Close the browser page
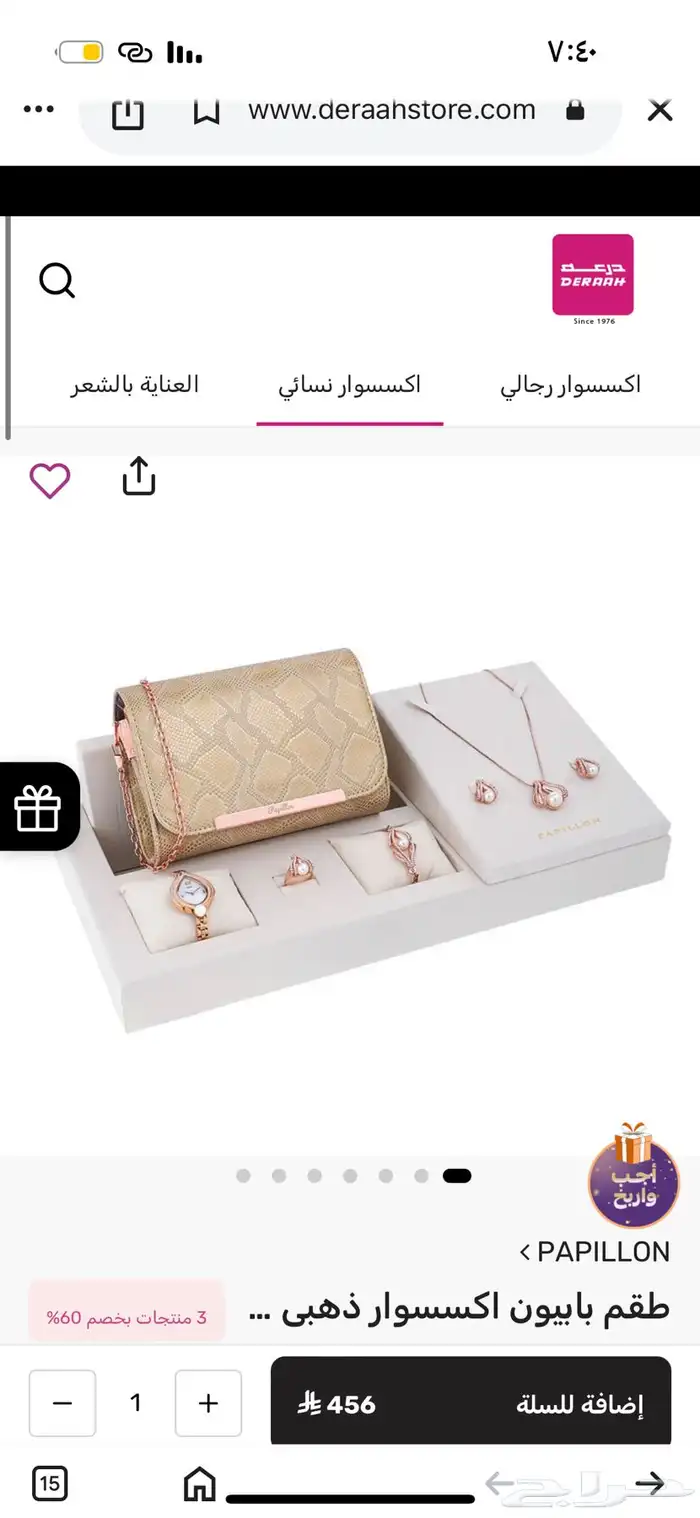700x1518 pixels. click(x=659, y=110)
